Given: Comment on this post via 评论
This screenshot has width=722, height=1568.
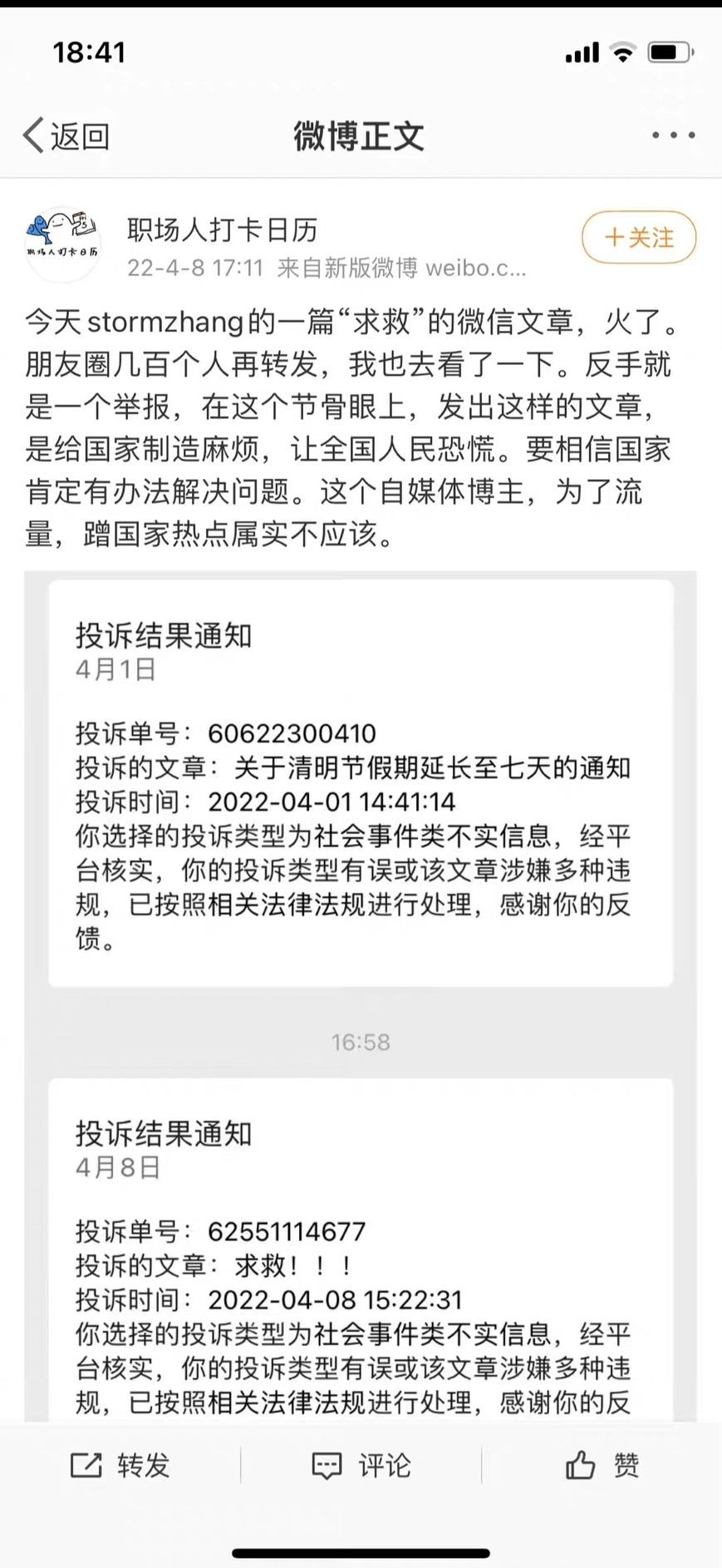Looking at the screenshot, I should pyautogui.click(x=361, y=1465).
